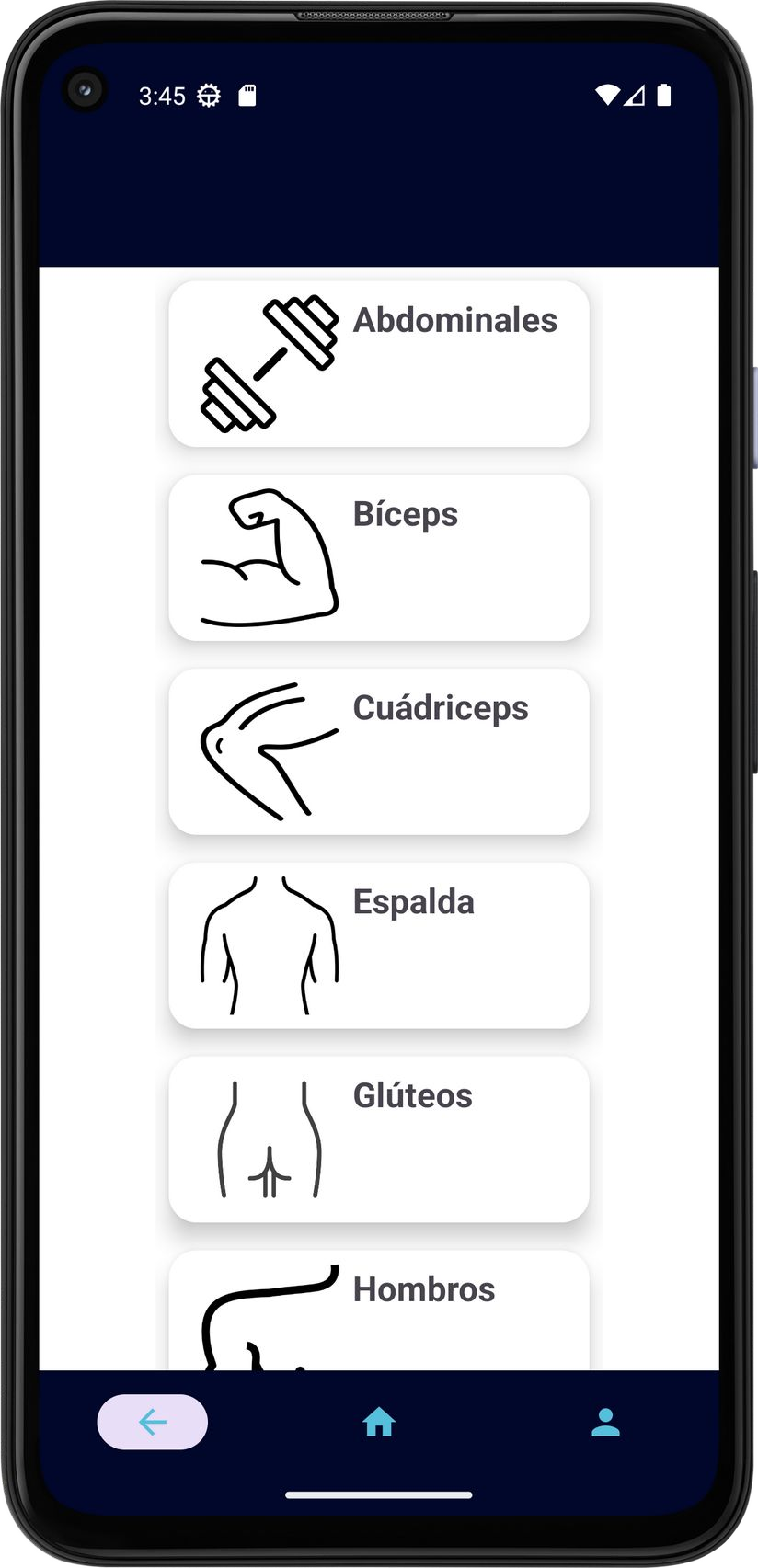
Task: Open the Glúteos card
Action: click(x=379, y=1139)
